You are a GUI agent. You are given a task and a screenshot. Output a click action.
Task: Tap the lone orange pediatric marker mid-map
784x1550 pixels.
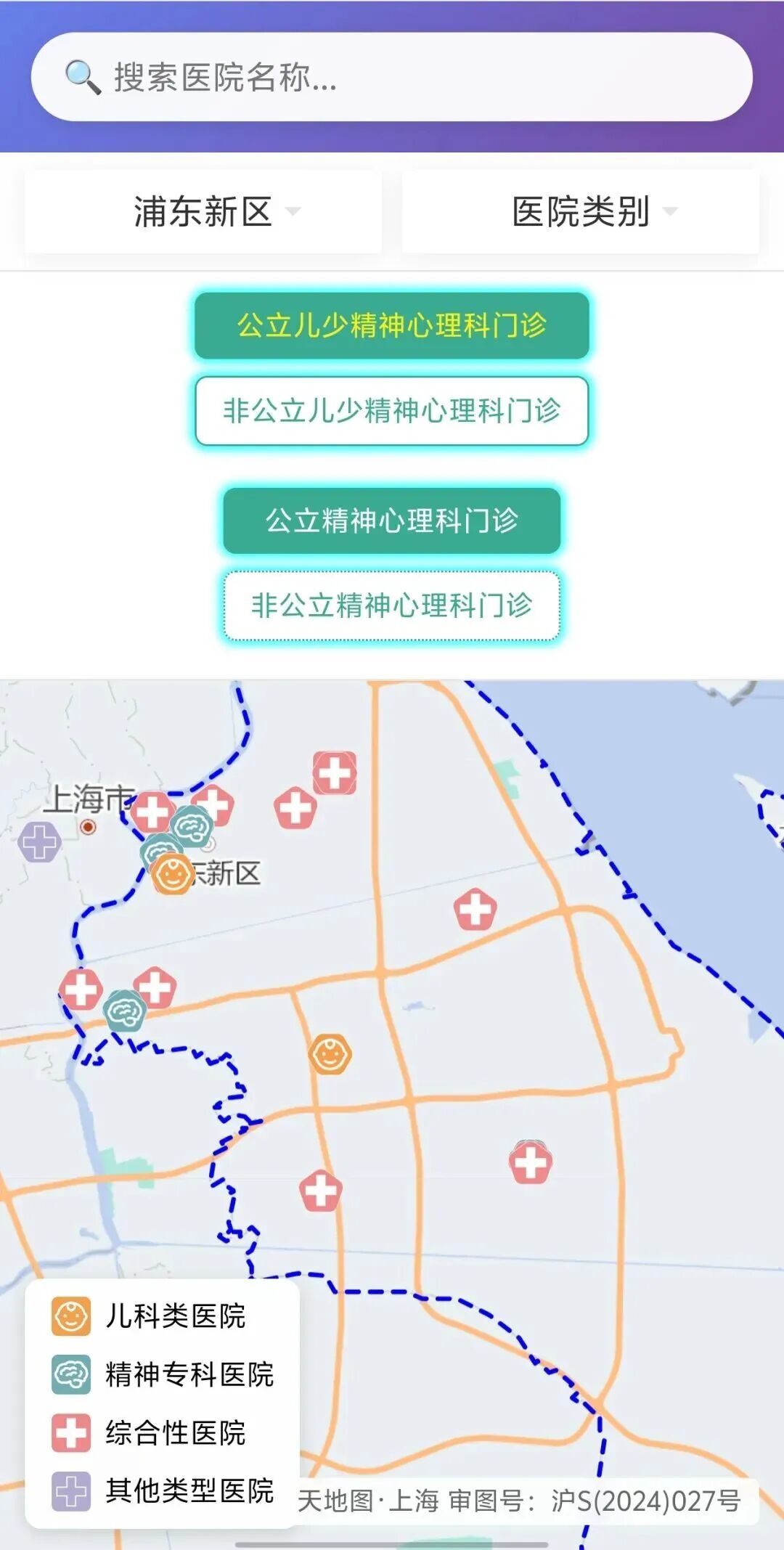(x=330, y=1053)
